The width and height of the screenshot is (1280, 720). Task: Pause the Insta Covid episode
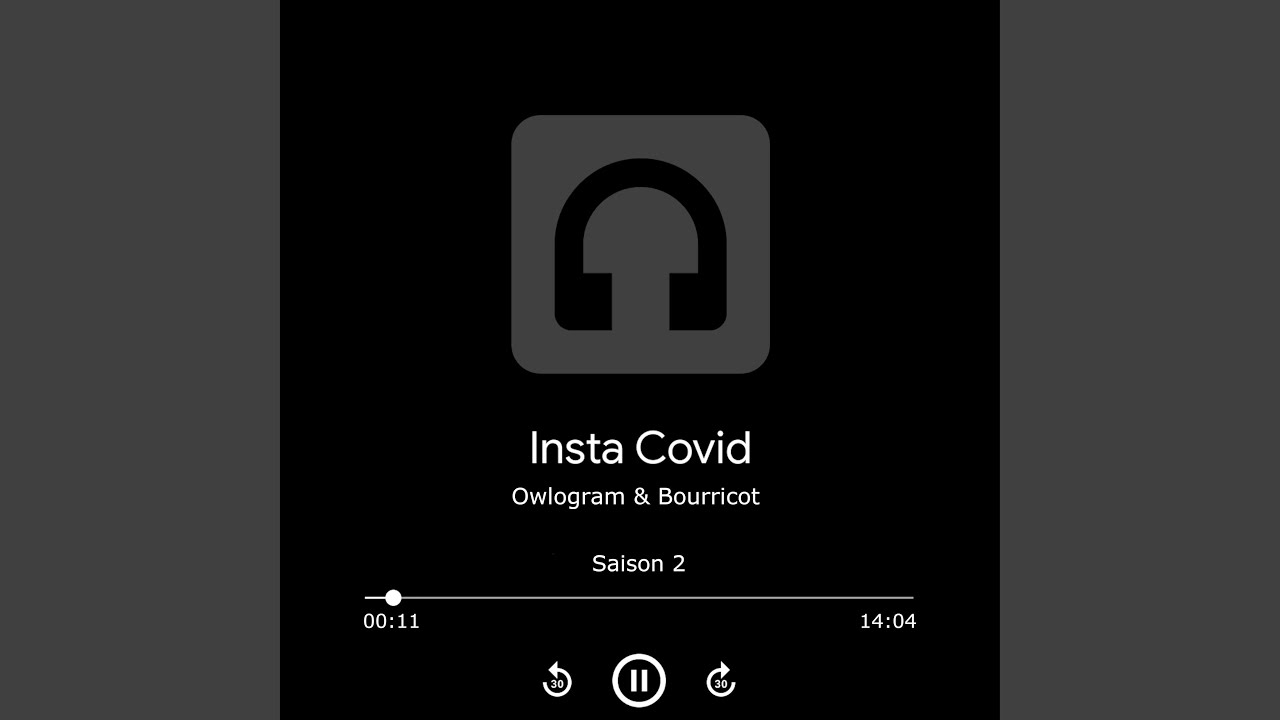coord(639,681)
